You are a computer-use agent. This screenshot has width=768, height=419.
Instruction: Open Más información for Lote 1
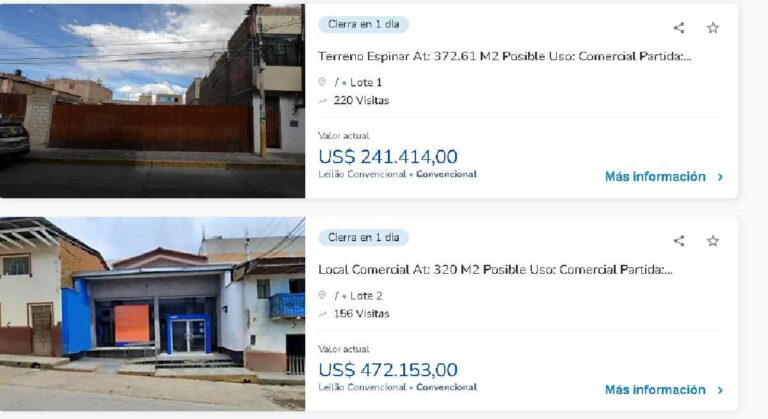click(664, 177)
